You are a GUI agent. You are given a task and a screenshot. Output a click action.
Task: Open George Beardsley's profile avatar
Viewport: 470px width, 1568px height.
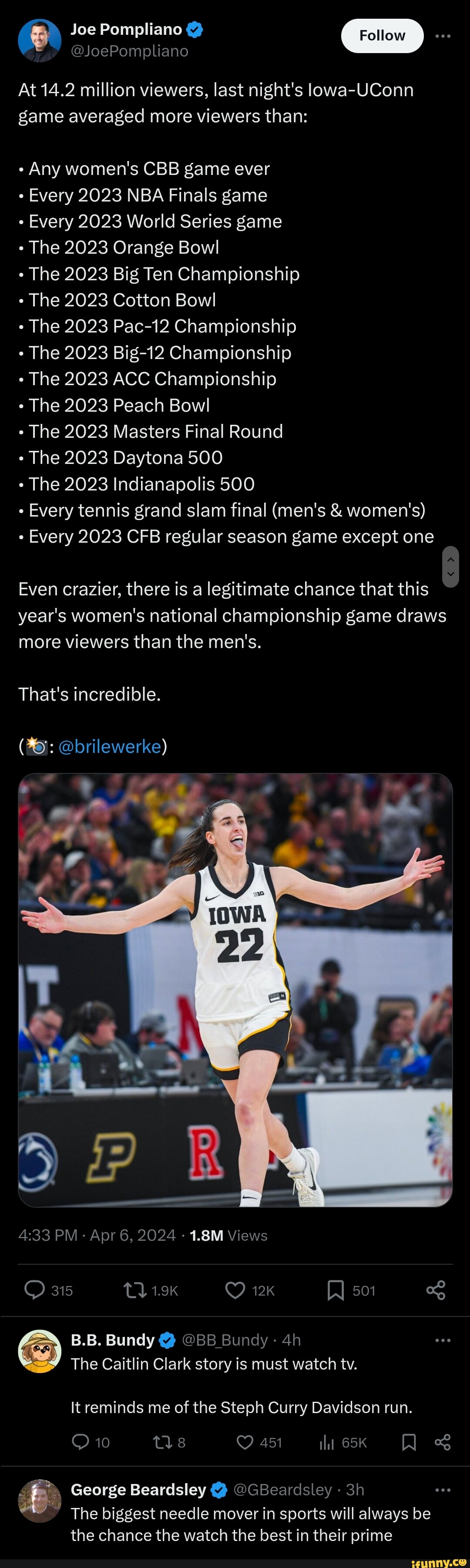40,1501
